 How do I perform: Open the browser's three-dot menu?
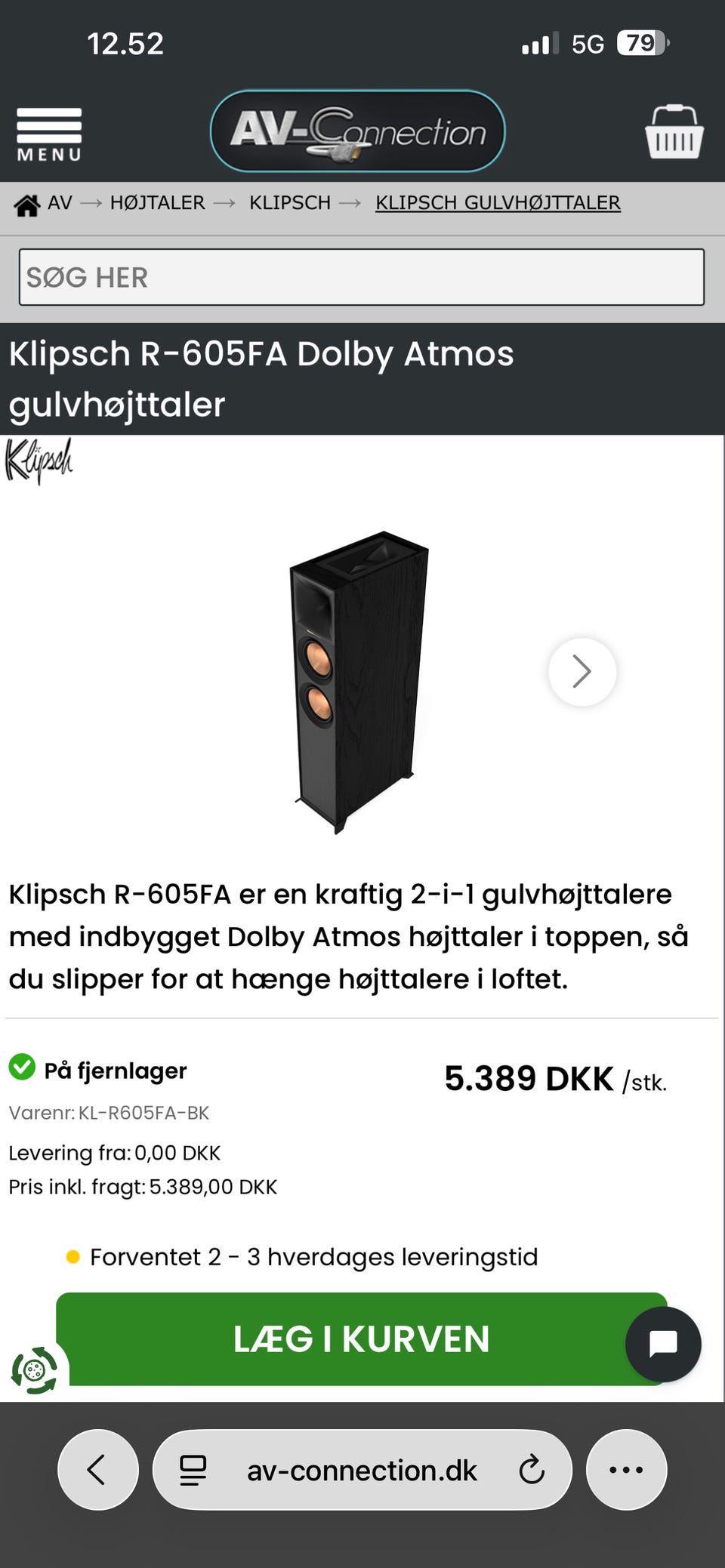coord(626,1469)
